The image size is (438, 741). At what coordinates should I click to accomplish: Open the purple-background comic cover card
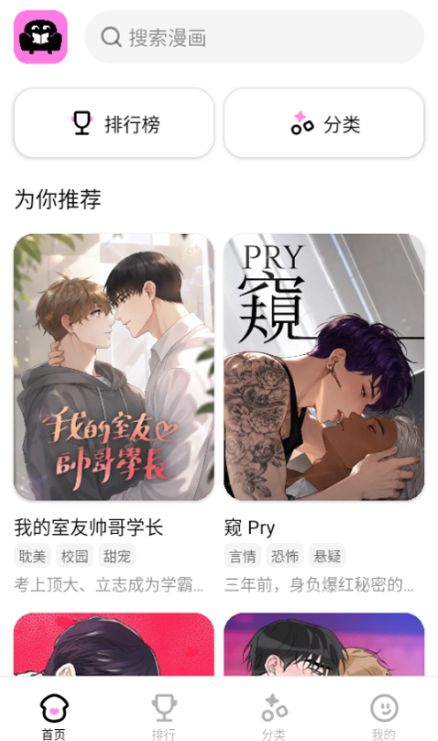pyautogui.click(x=324, y=644)
